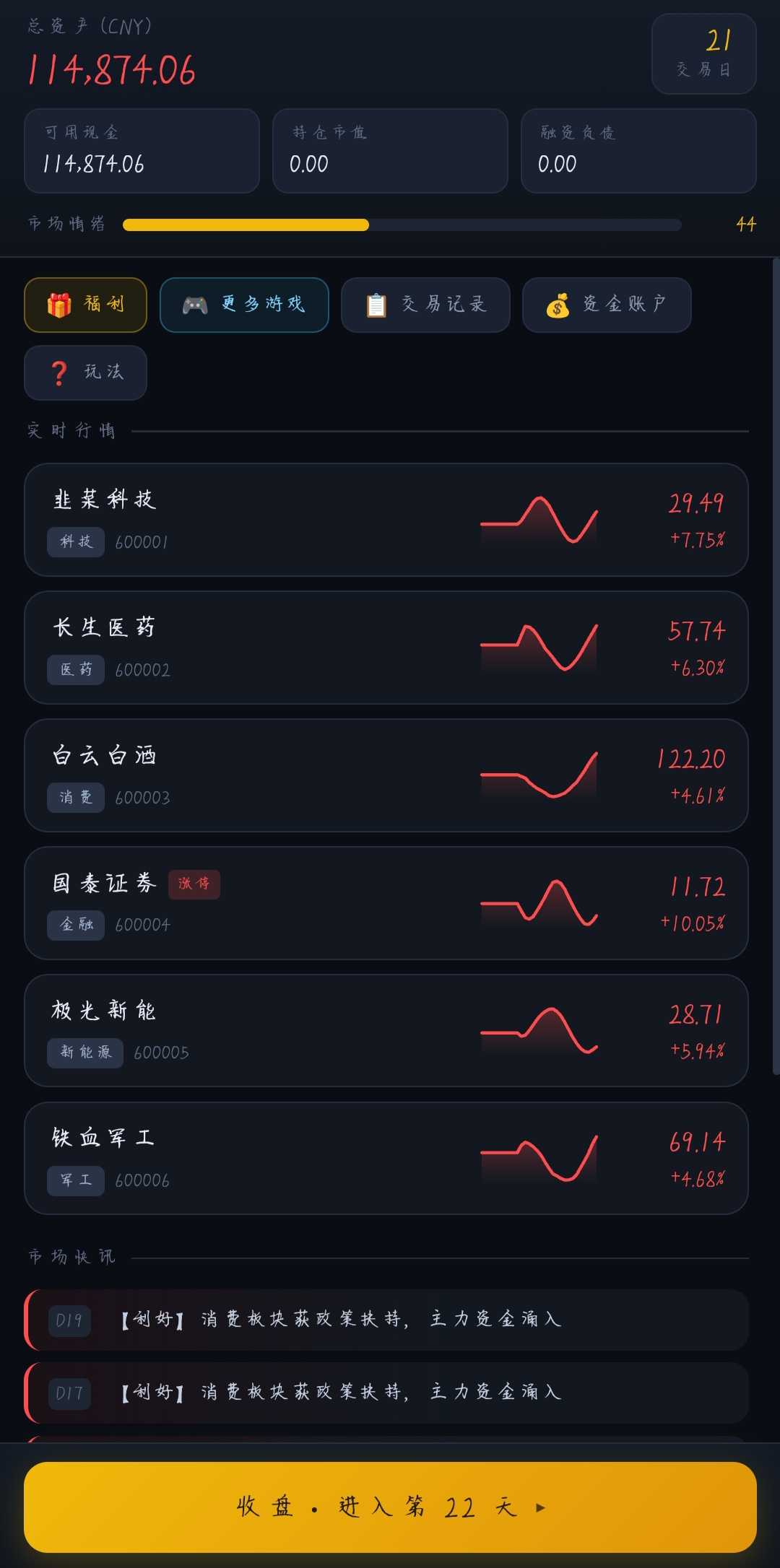
Task: Open 交易记录 transaction history
Action: (425, 305)
